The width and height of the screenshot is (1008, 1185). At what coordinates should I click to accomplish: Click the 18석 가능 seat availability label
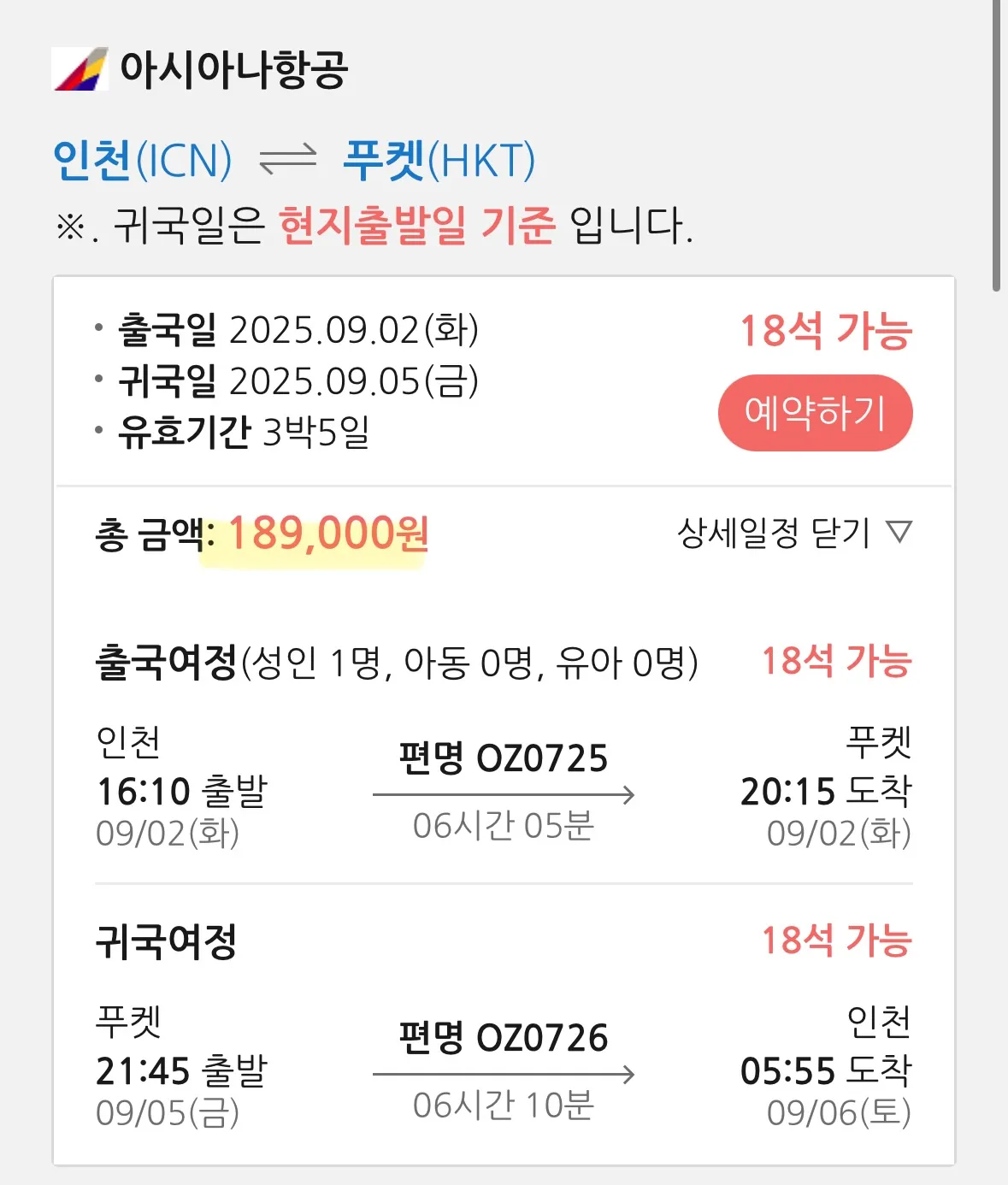tap(826, 333)
